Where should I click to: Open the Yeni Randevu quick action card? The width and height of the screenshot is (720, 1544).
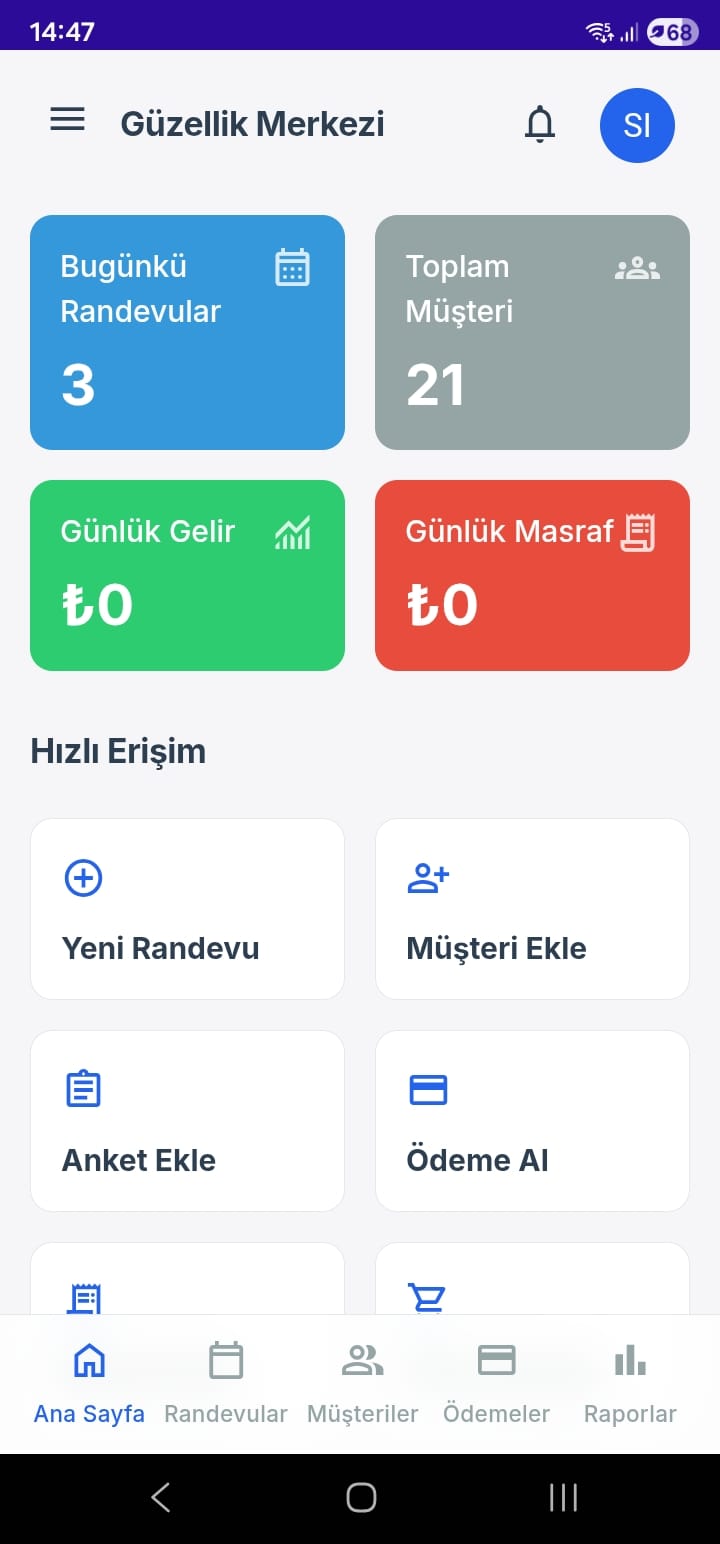click(187, 908)
